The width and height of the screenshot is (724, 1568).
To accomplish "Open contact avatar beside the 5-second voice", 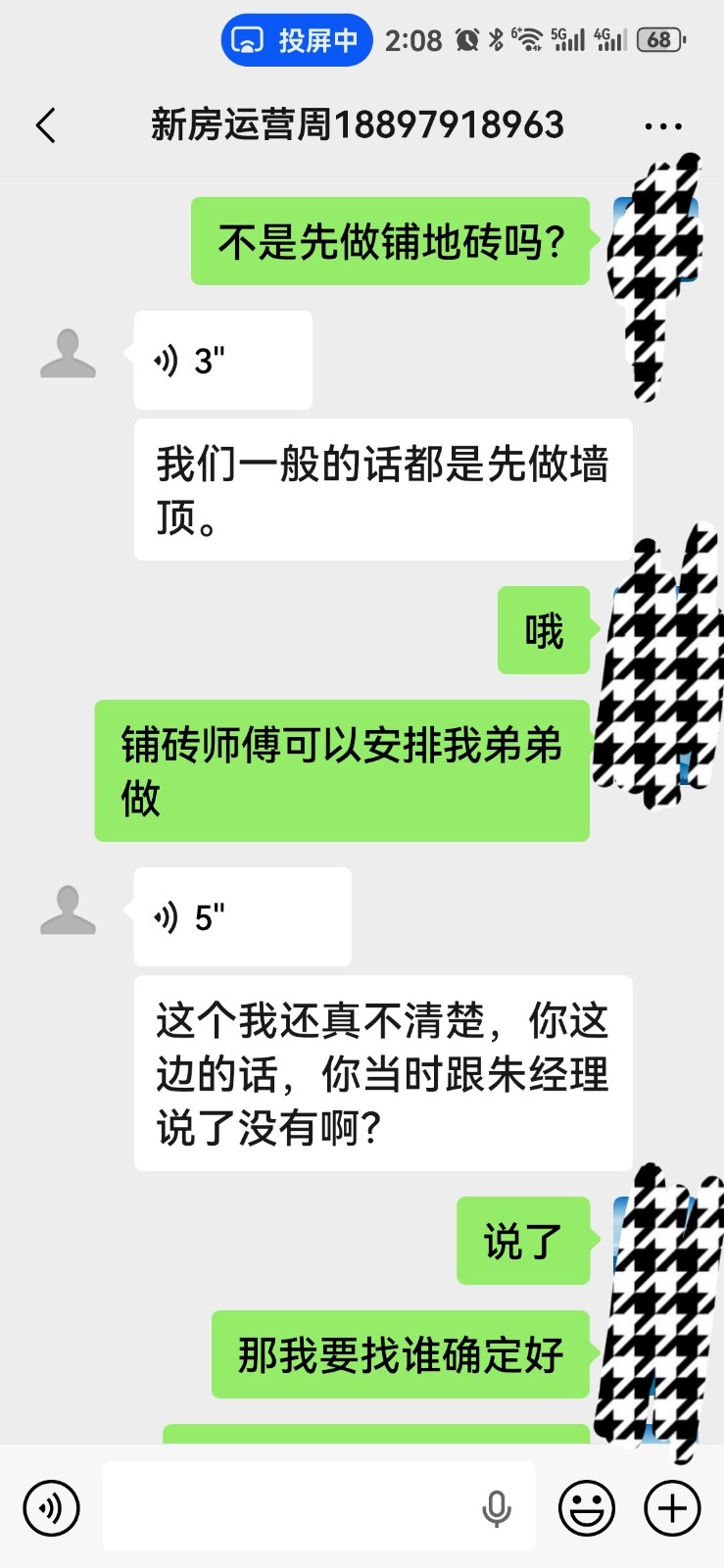I will click(x=68, y=911).
